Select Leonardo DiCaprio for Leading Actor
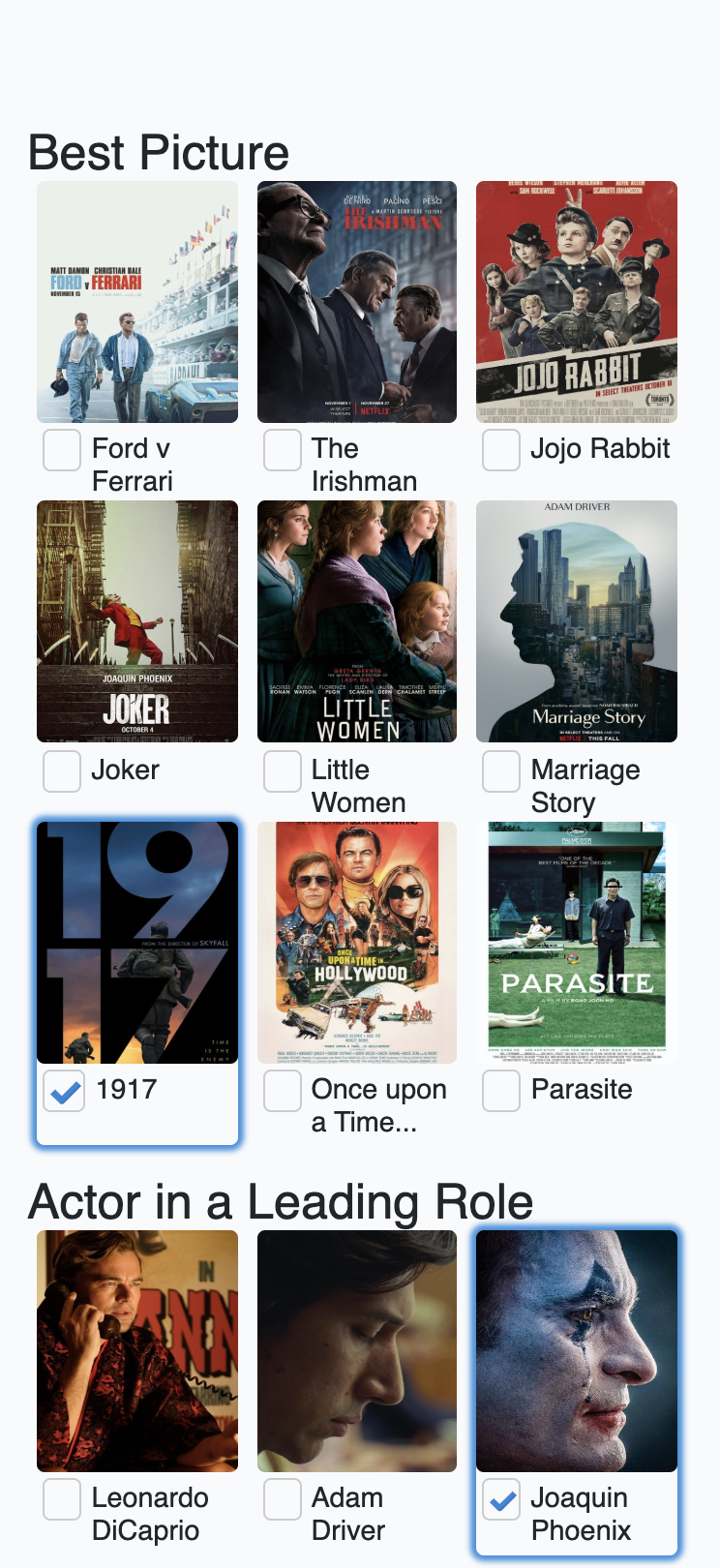 pos(62,1499)
